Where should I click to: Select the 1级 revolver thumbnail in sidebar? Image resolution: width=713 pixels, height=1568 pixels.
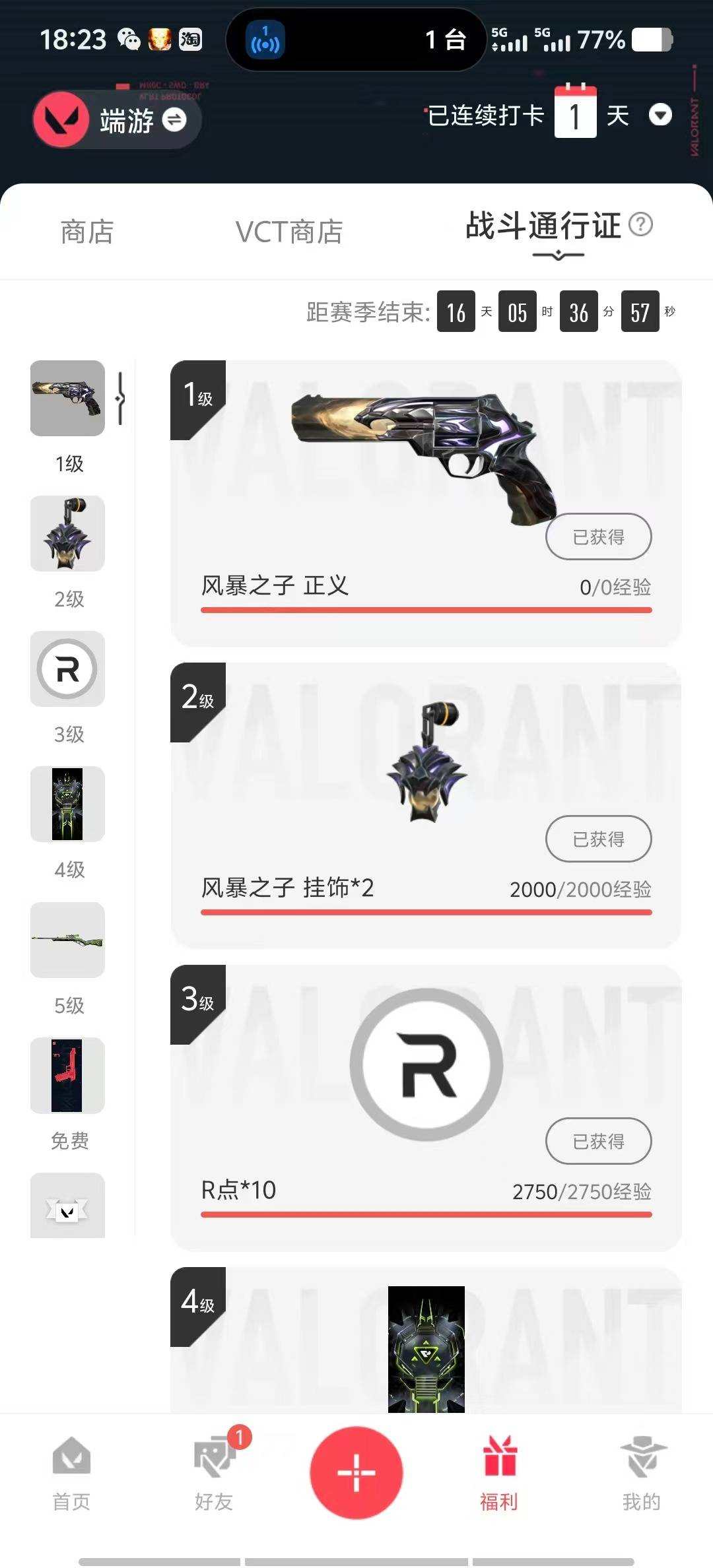click(x=67, y=398)
